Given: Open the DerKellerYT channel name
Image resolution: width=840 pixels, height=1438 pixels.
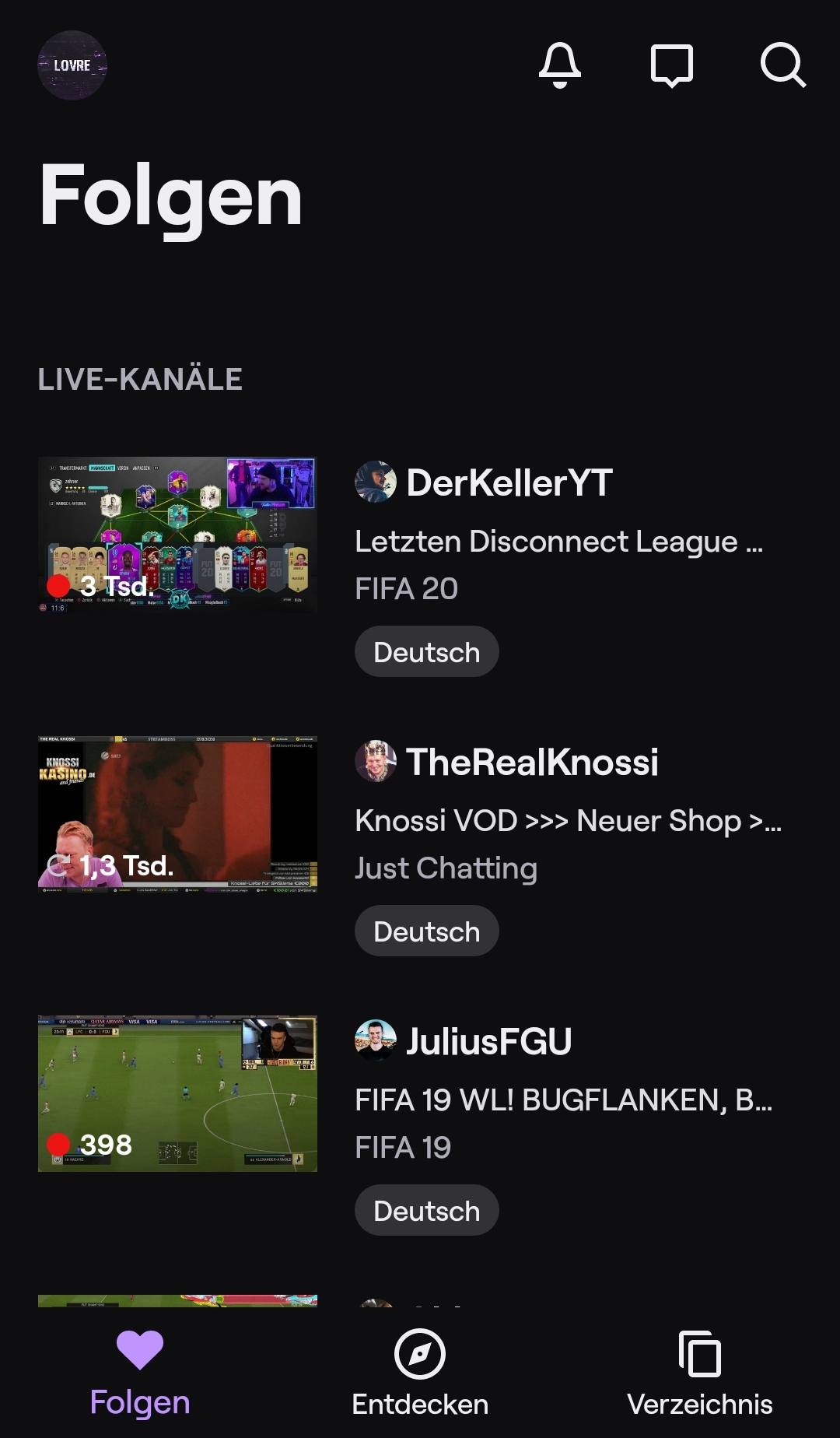Looking at the screenshot, I should [509, 482].
